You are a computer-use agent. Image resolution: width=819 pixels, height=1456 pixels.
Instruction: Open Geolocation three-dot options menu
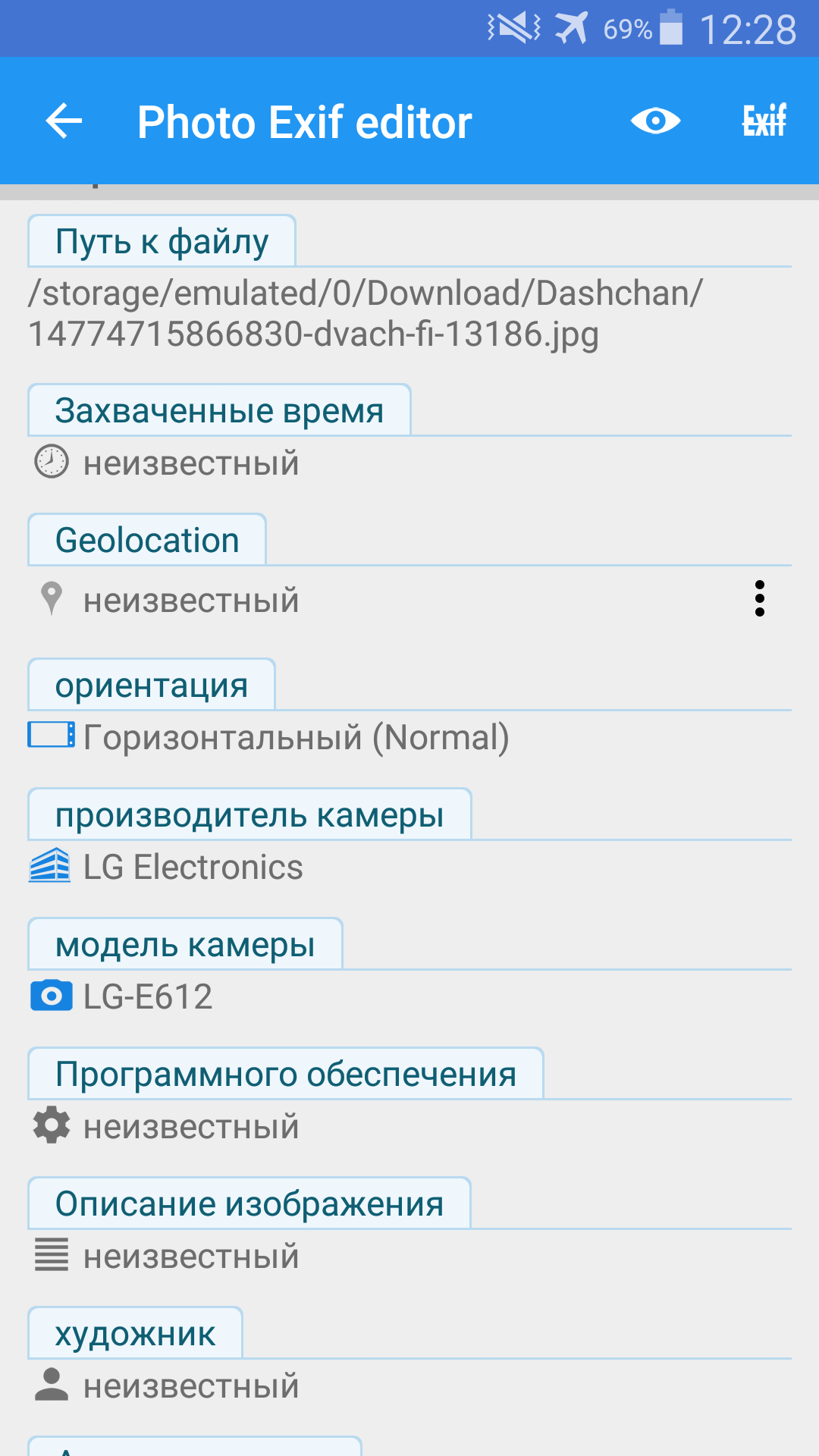[759, 599]
